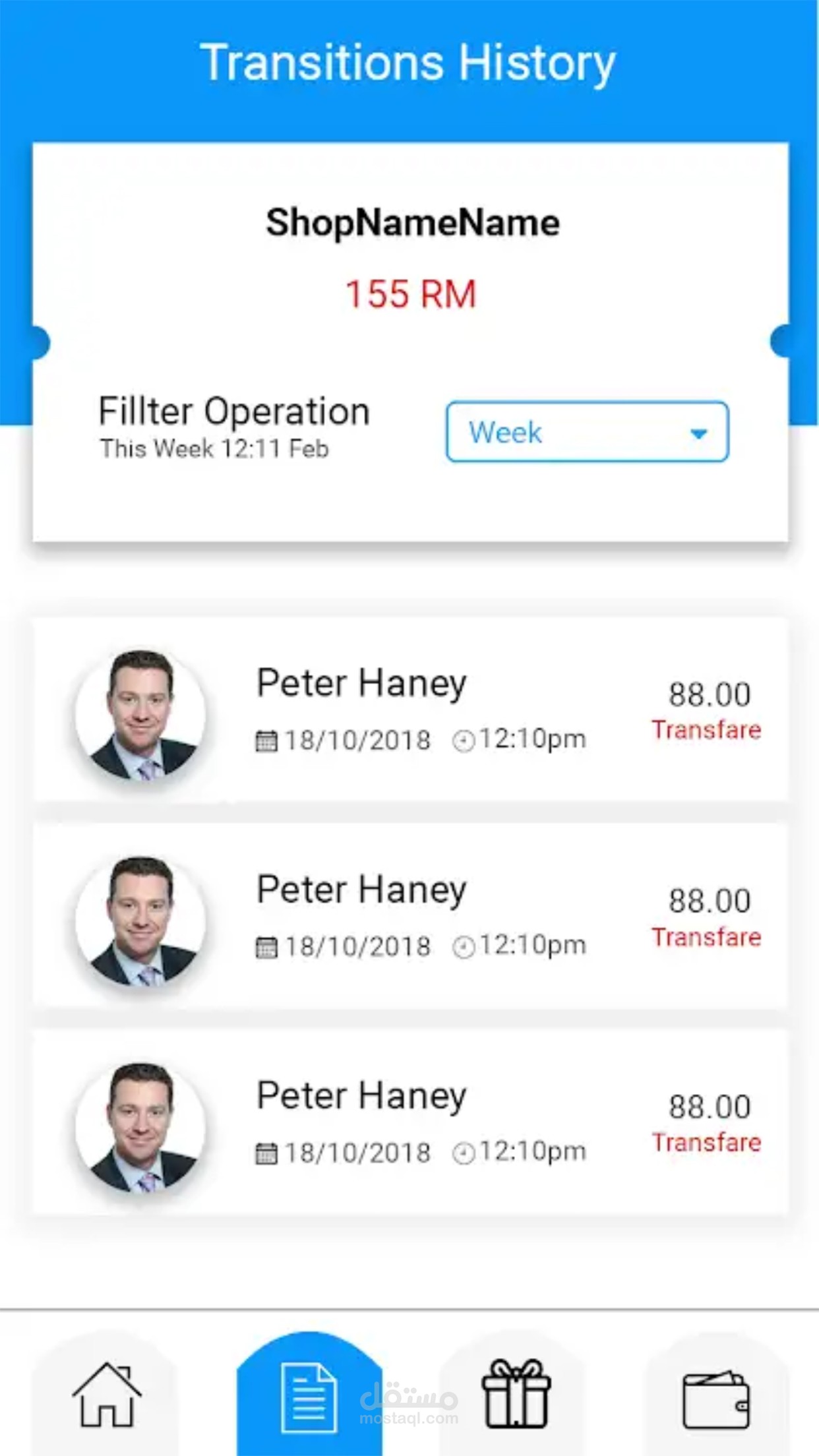This screenshot has width=819, height=1456.
Task: Select the document history tab
Action: point(309,1395)
